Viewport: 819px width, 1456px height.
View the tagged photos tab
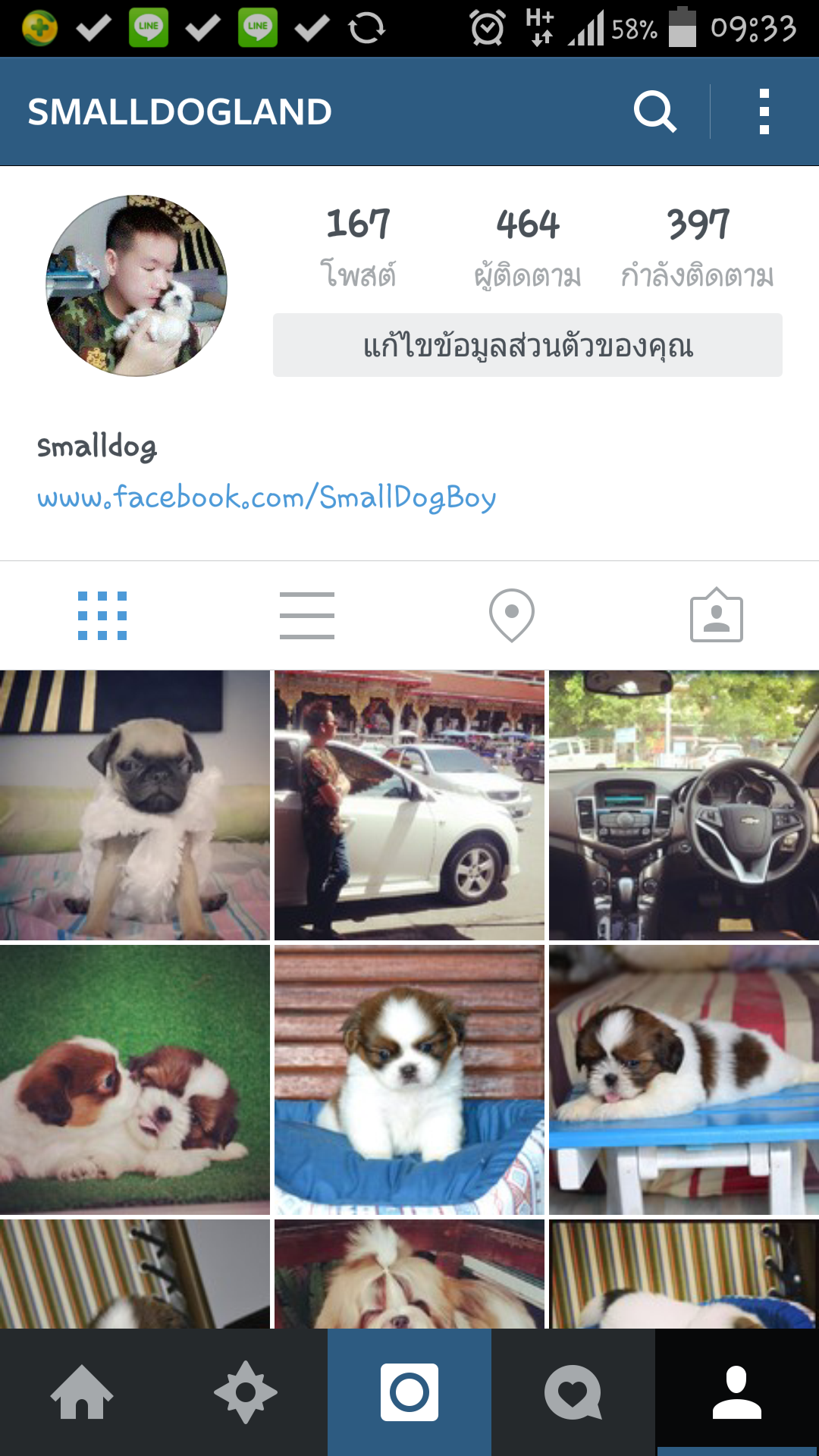pos(716,616)
